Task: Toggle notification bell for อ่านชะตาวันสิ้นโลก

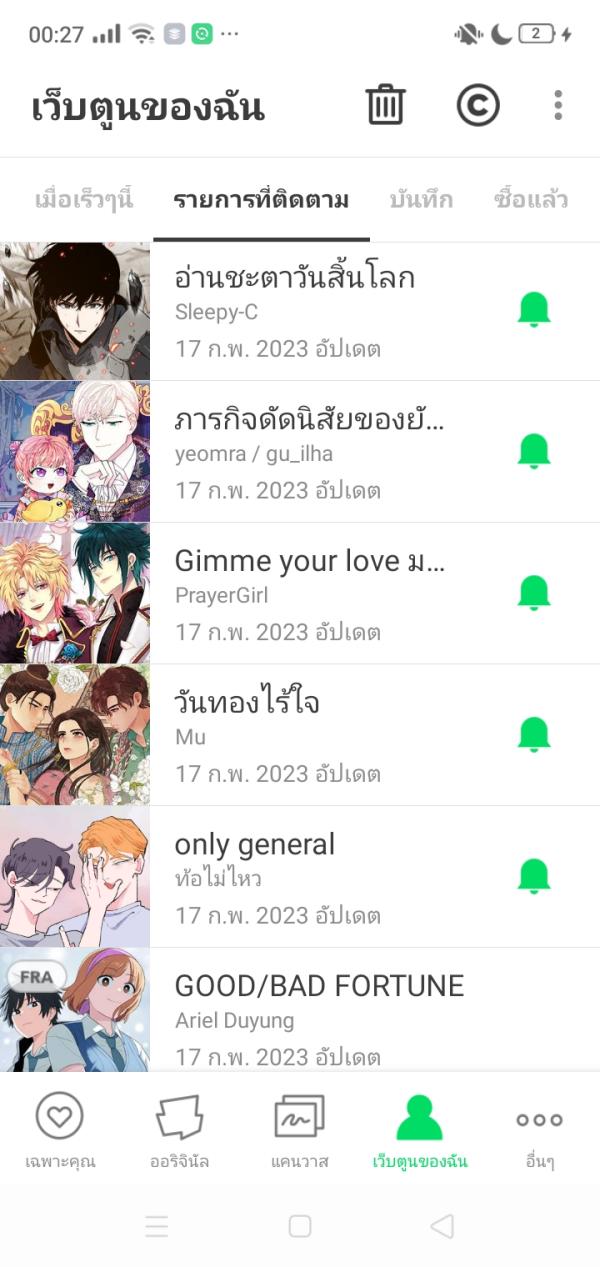Action: [x=534, y=311]
